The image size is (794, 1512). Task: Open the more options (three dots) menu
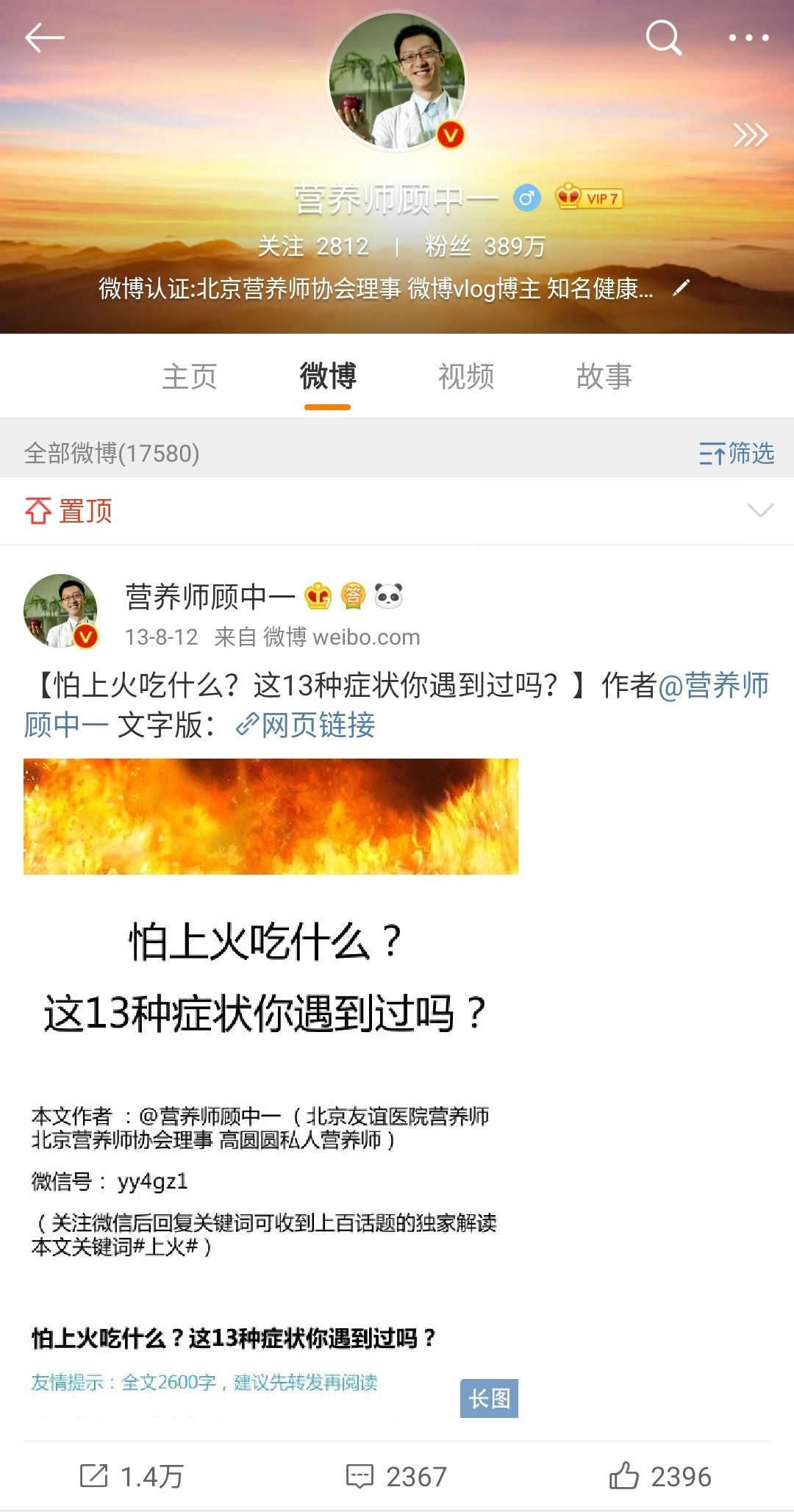click(x=748, y=34)
